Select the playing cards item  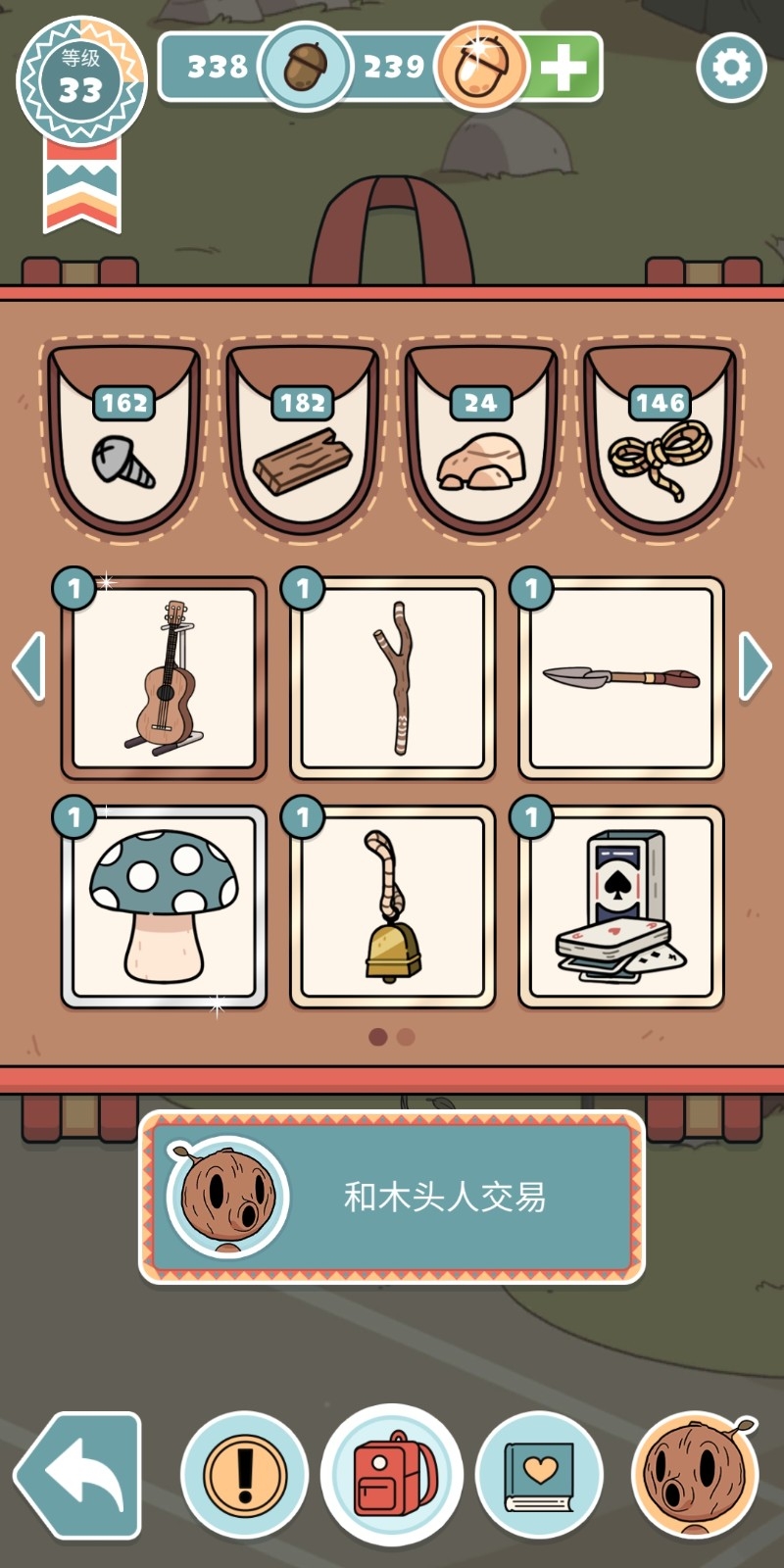tap(621, 907)
